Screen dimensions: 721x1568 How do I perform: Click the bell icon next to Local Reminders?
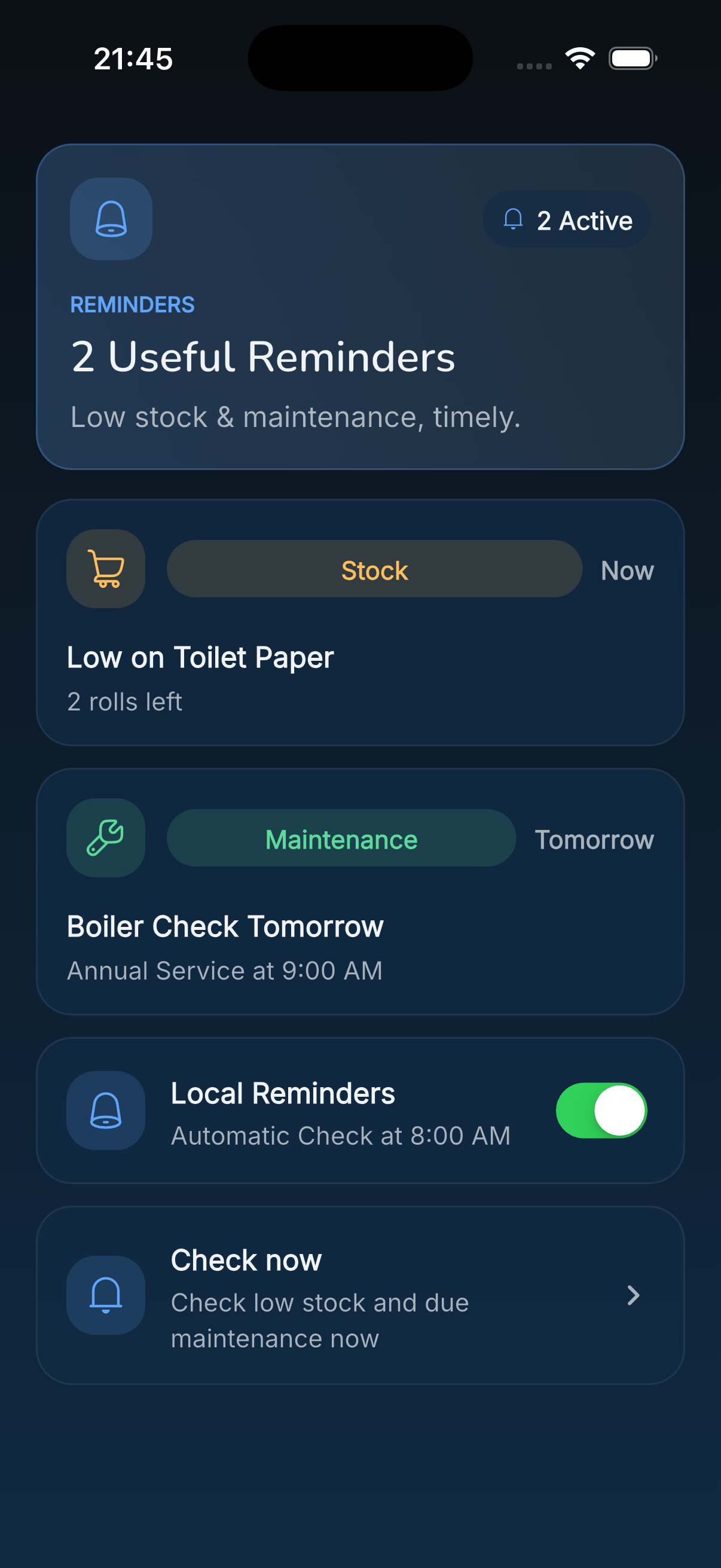pos(105,1110)
